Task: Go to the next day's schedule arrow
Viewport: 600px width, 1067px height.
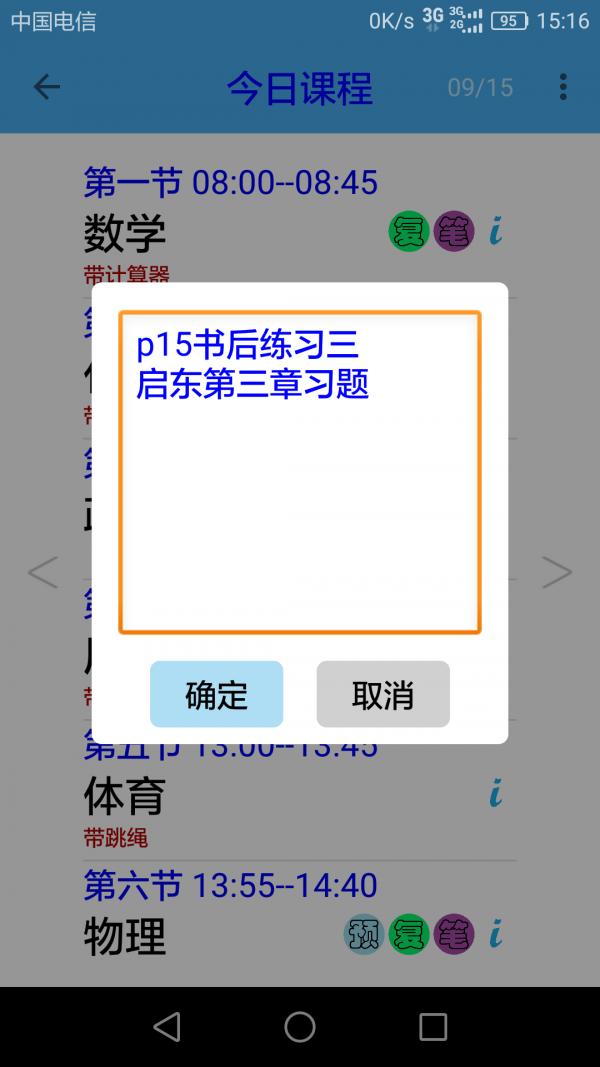Action: pos(556,572)
